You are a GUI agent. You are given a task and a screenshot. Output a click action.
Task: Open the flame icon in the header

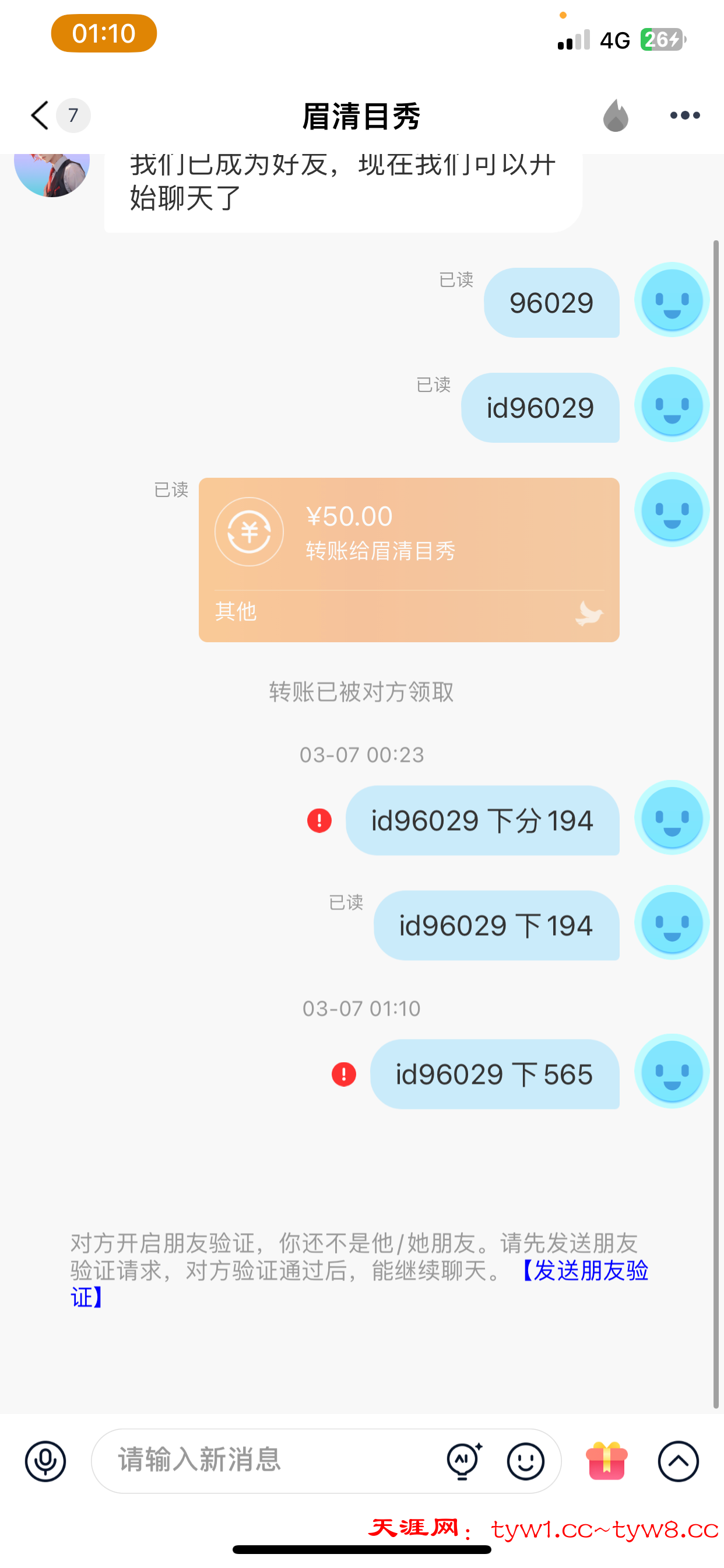click(615, 115)
